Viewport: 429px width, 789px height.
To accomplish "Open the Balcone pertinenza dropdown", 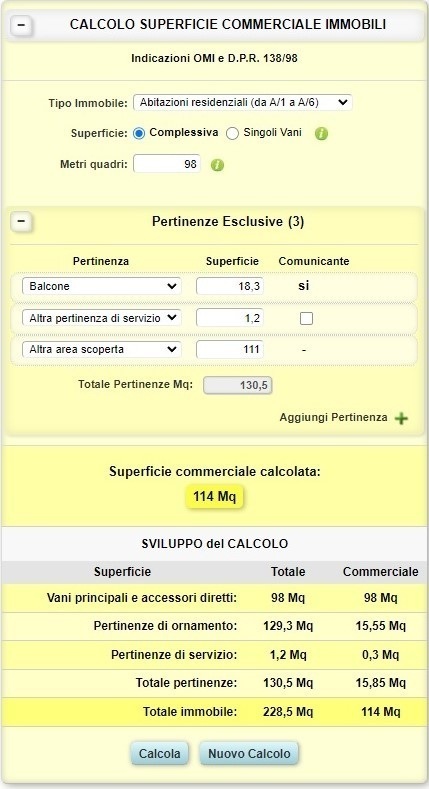I will [x=102, y=286].
